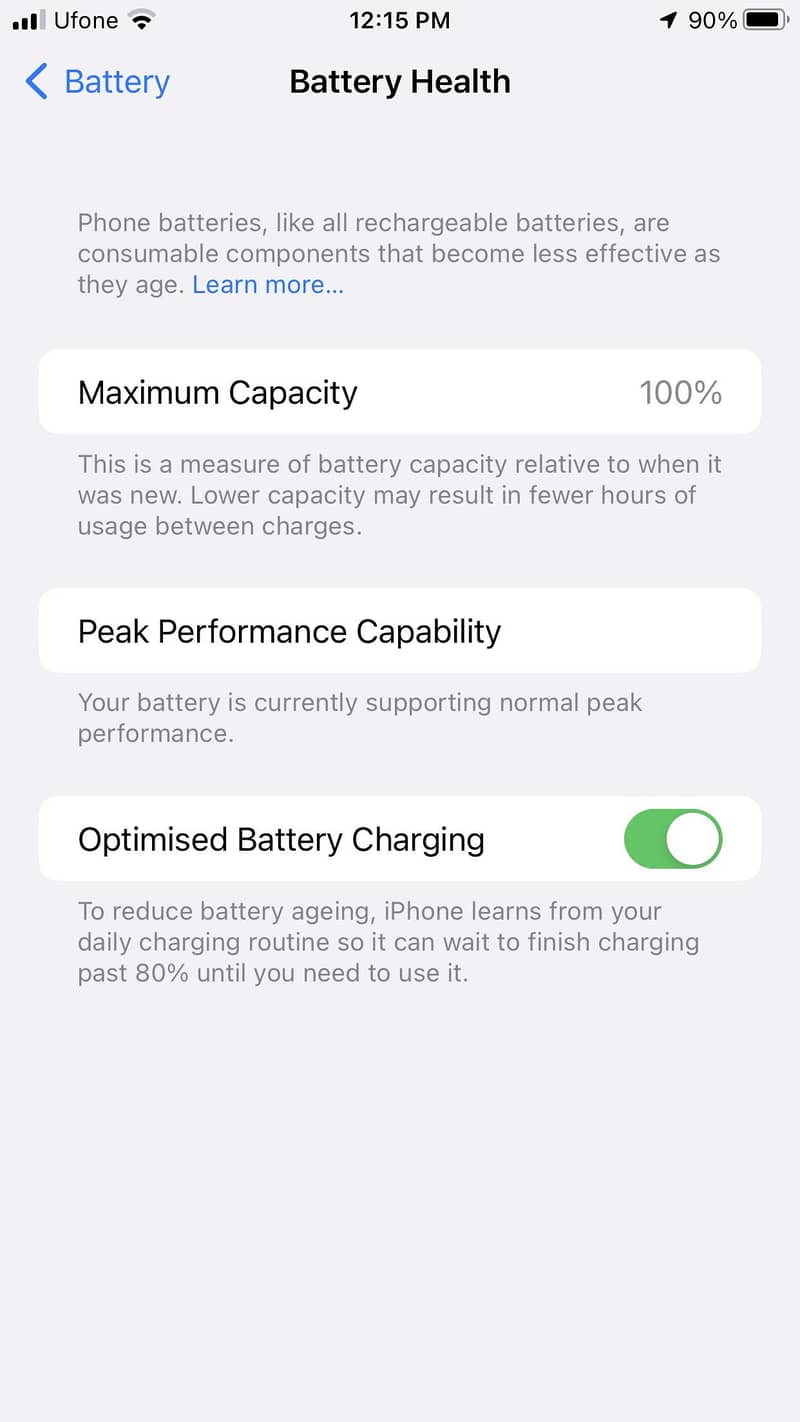Select the Battery Health title
The height and width of the screenshot is (1422, 800).
click(x=400, y=81)
